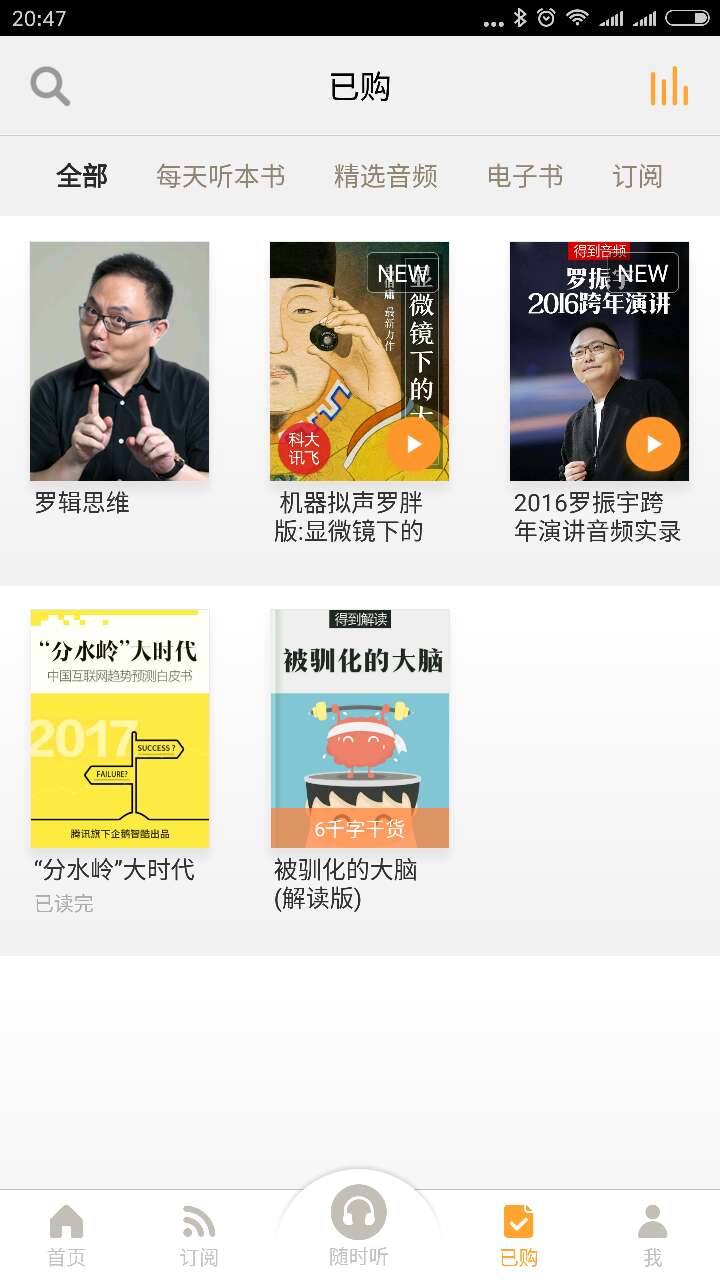Tap the NEW badge on 显微镜下的大明 cover

[403, 271]
